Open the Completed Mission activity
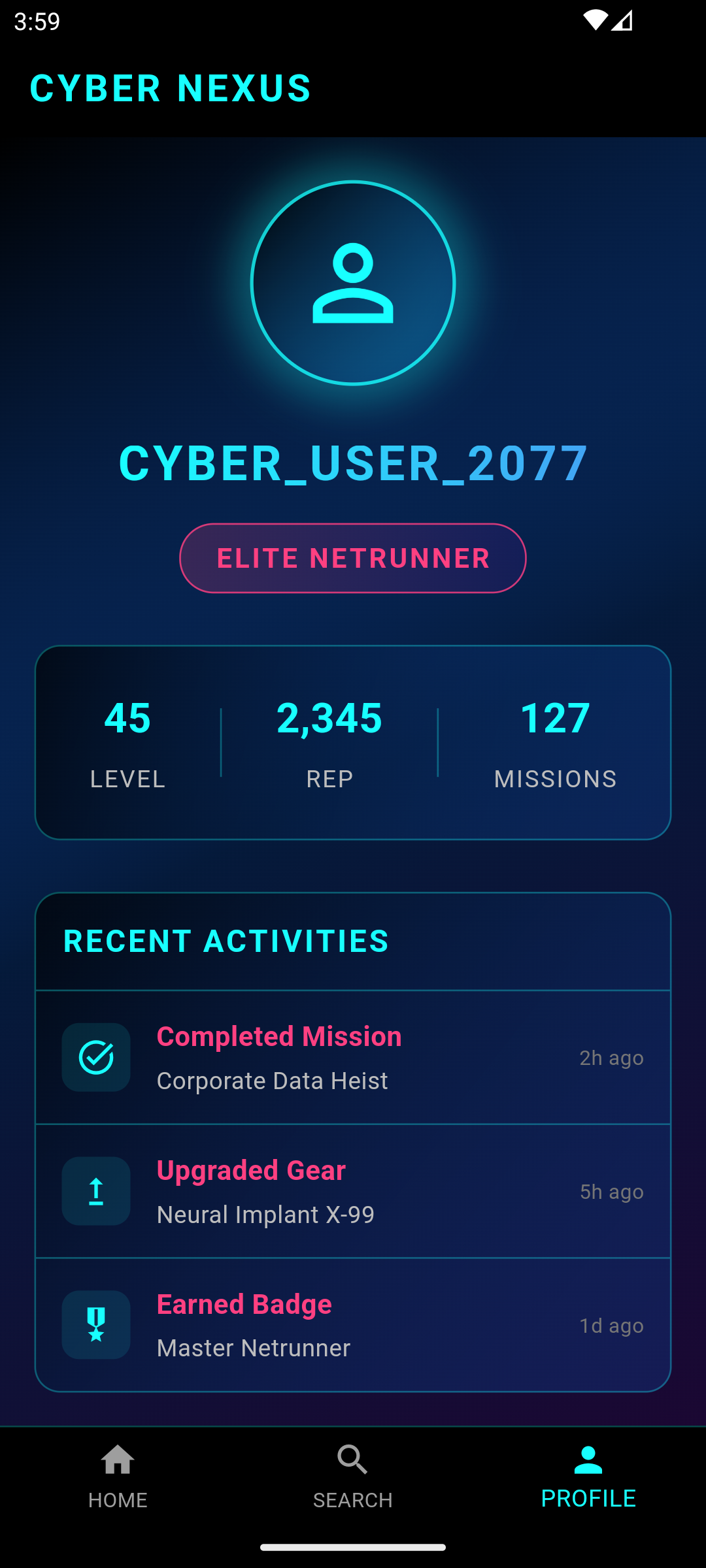706x1568 pixels. click(353, 1058)
